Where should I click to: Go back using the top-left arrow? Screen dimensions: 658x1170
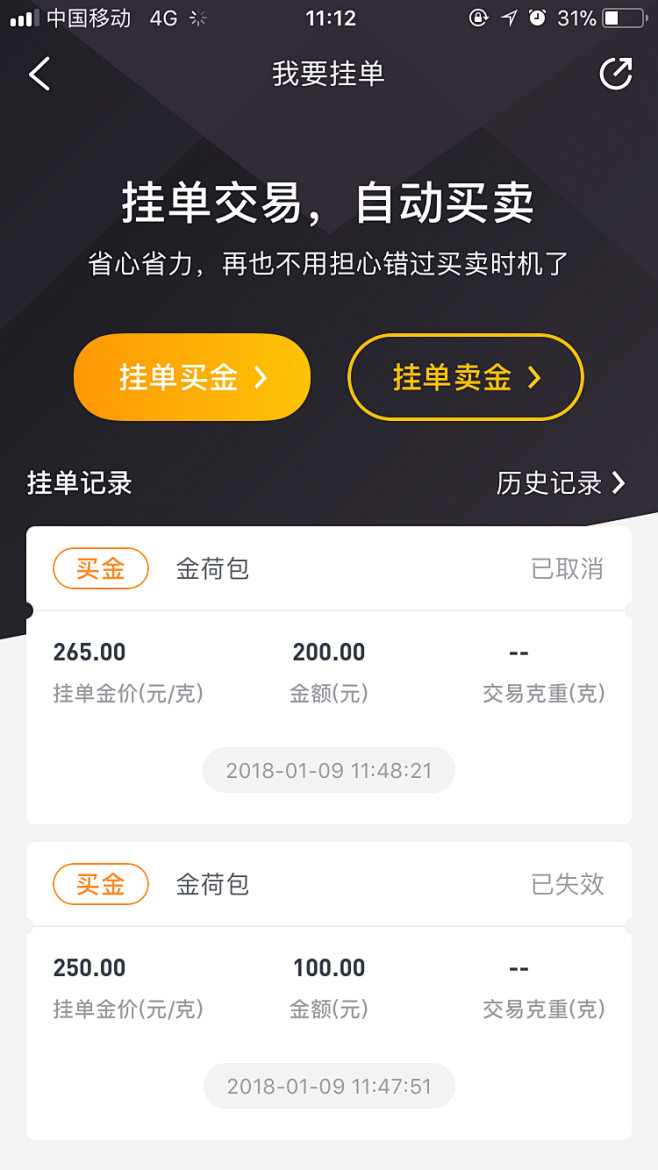coord(40,74)
